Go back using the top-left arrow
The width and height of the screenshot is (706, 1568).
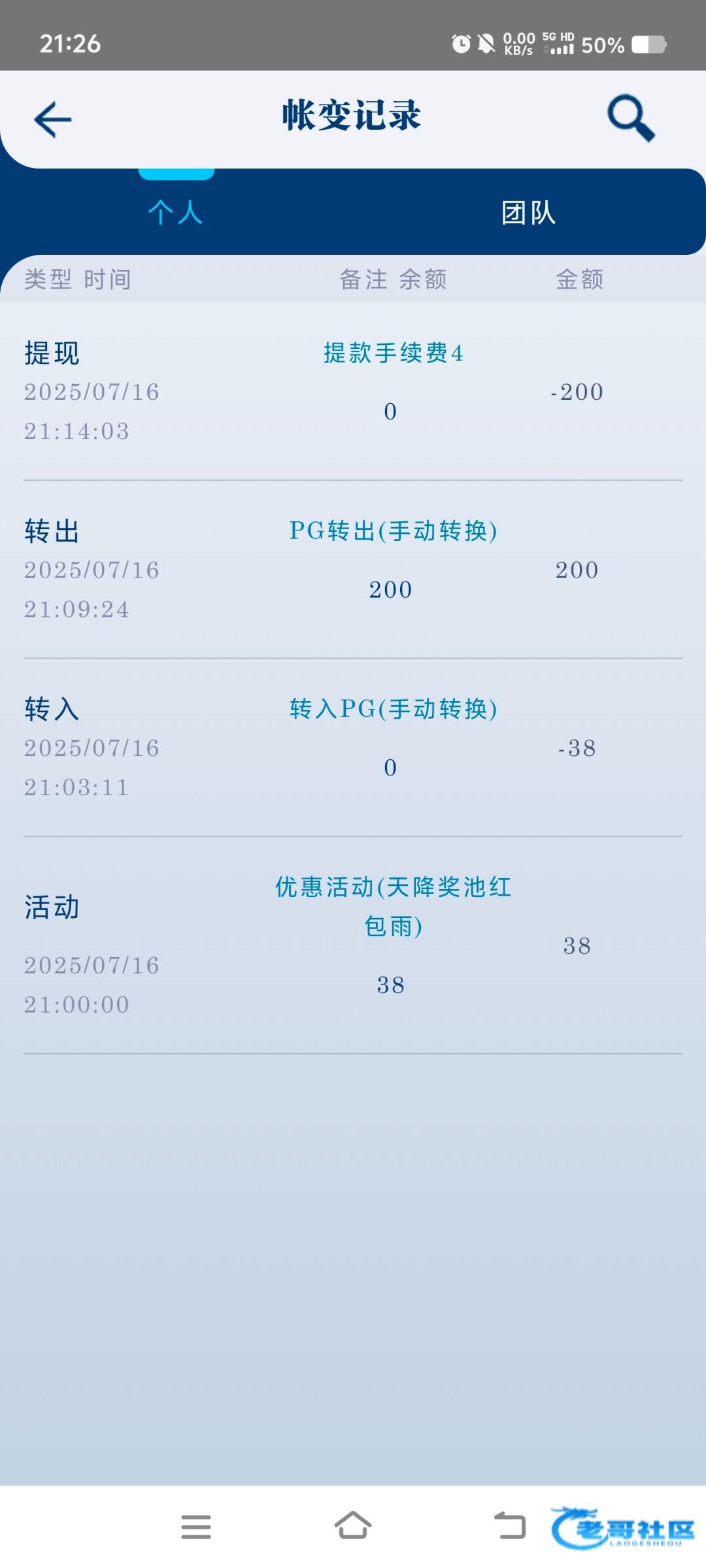tap(52, 120)
